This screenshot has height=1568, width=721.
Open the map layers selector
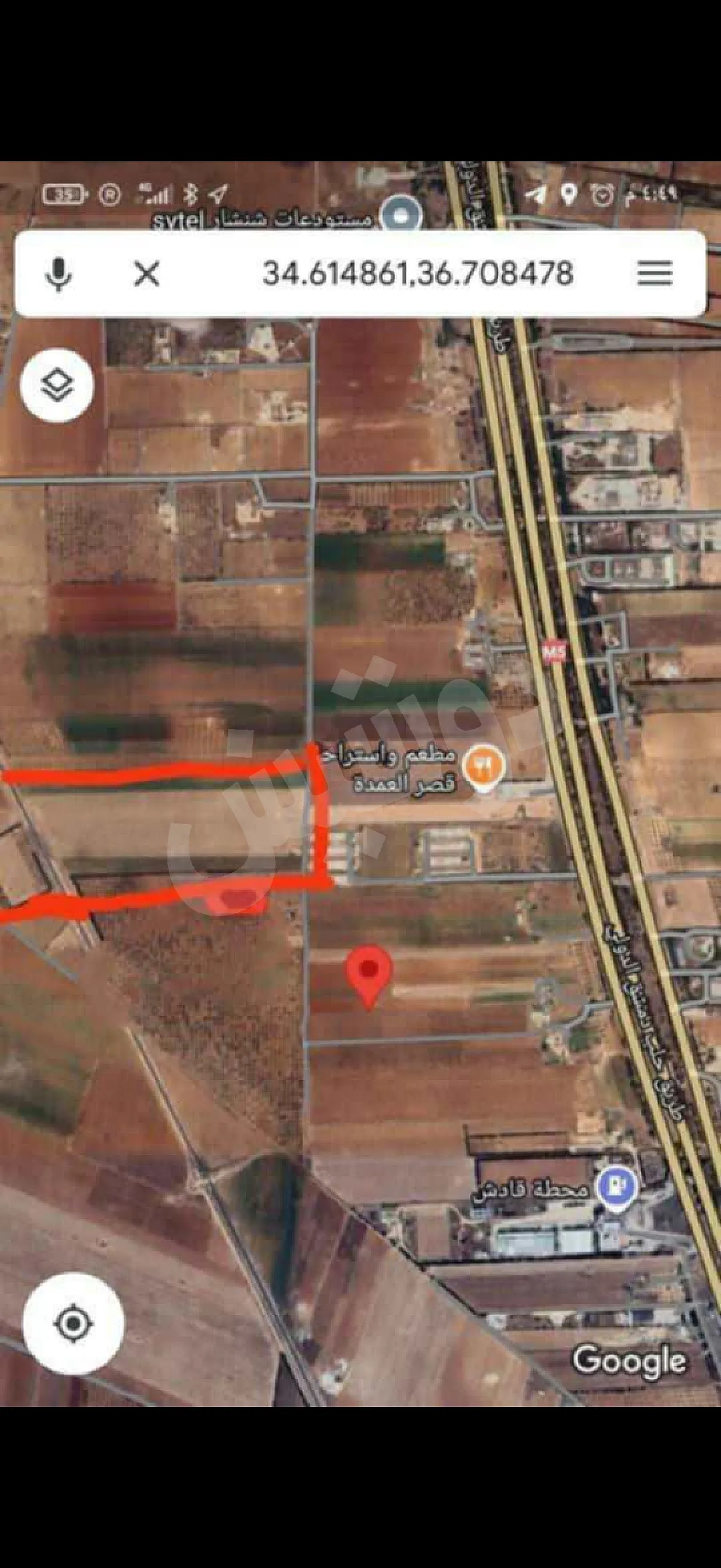point(57,385)
